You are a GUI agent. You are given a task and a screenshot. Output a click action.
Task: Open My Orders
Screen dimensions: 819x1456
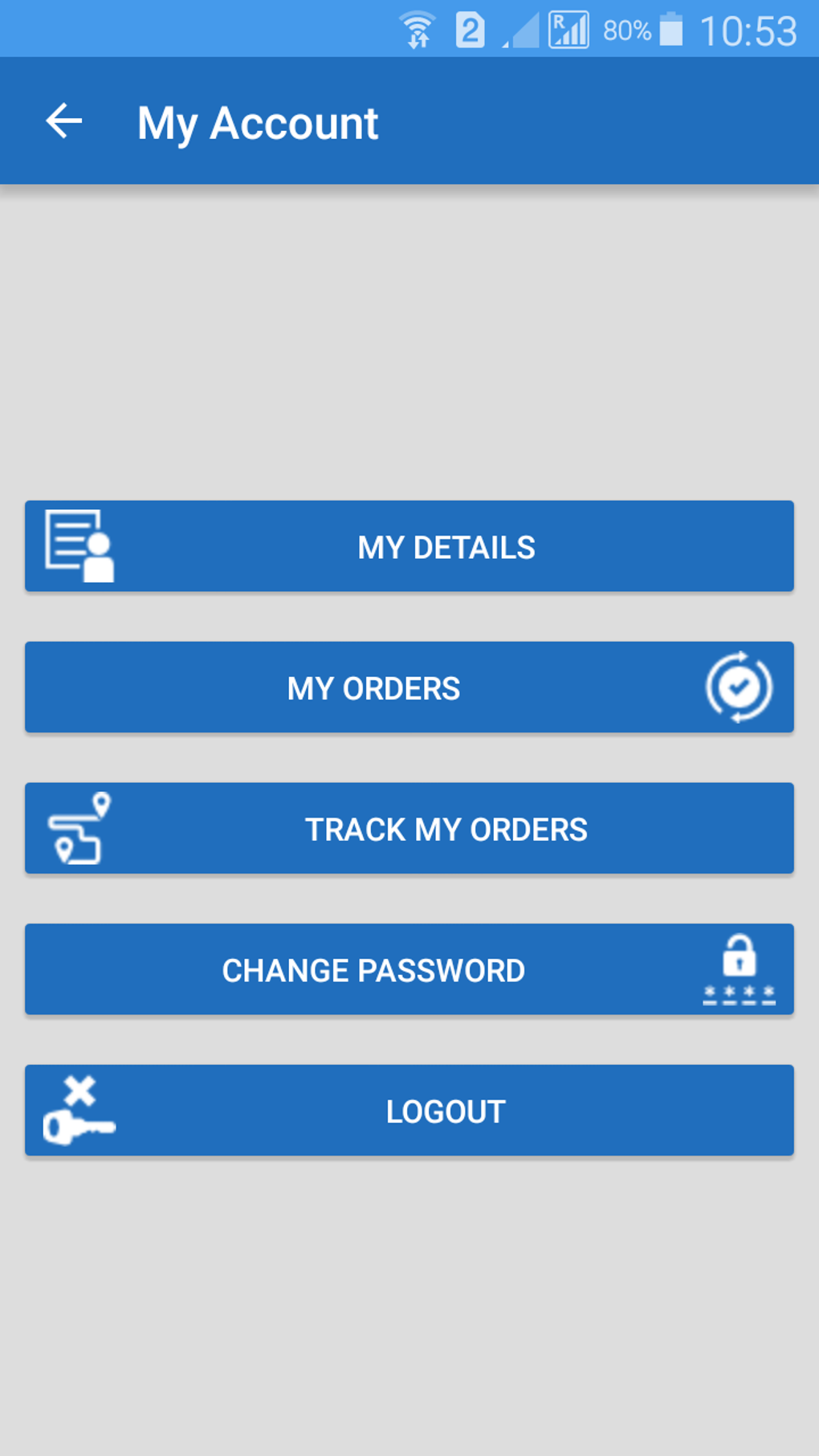pos(373,687)
